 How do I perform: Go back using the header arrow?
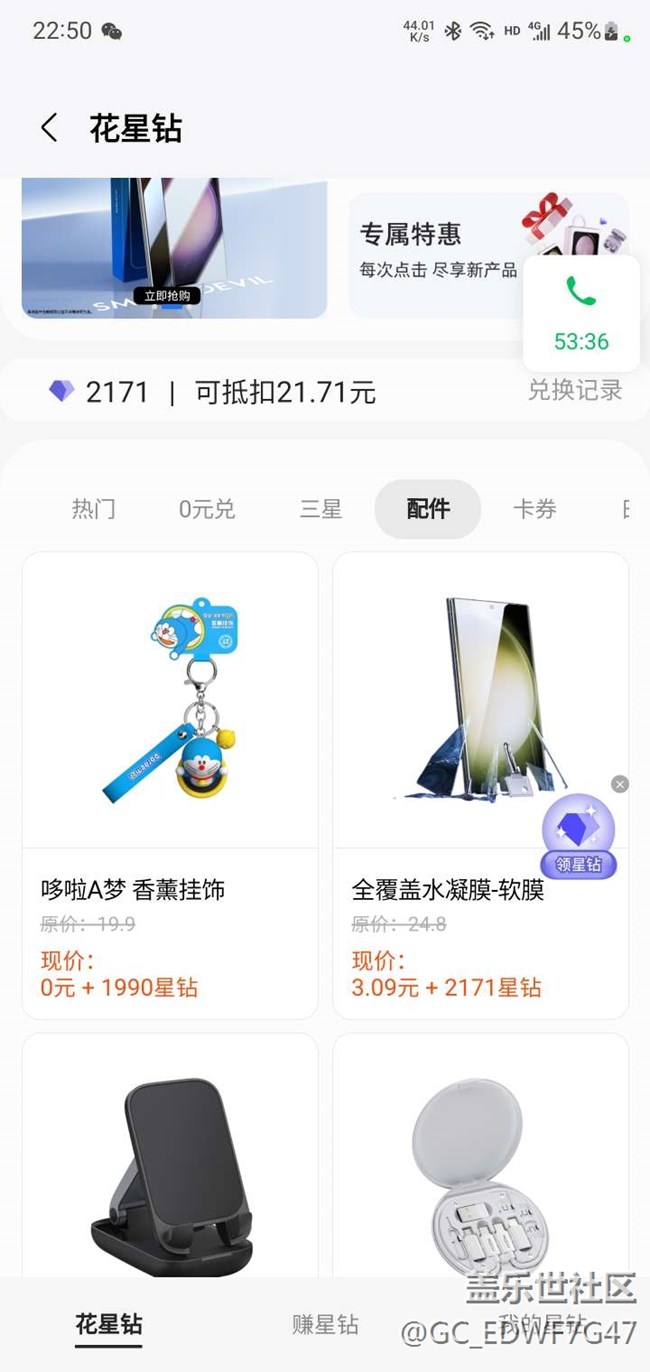click(49, 128)
